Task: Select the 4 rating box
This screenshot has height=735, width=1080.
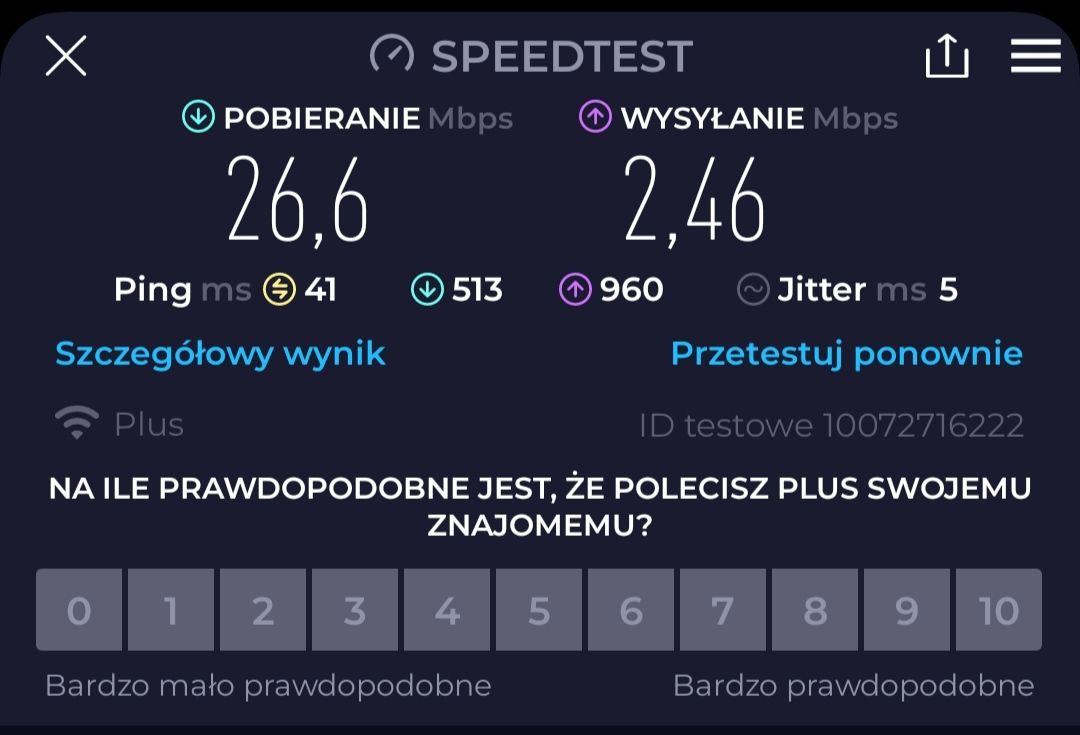Action: click(x=447, y=610)
